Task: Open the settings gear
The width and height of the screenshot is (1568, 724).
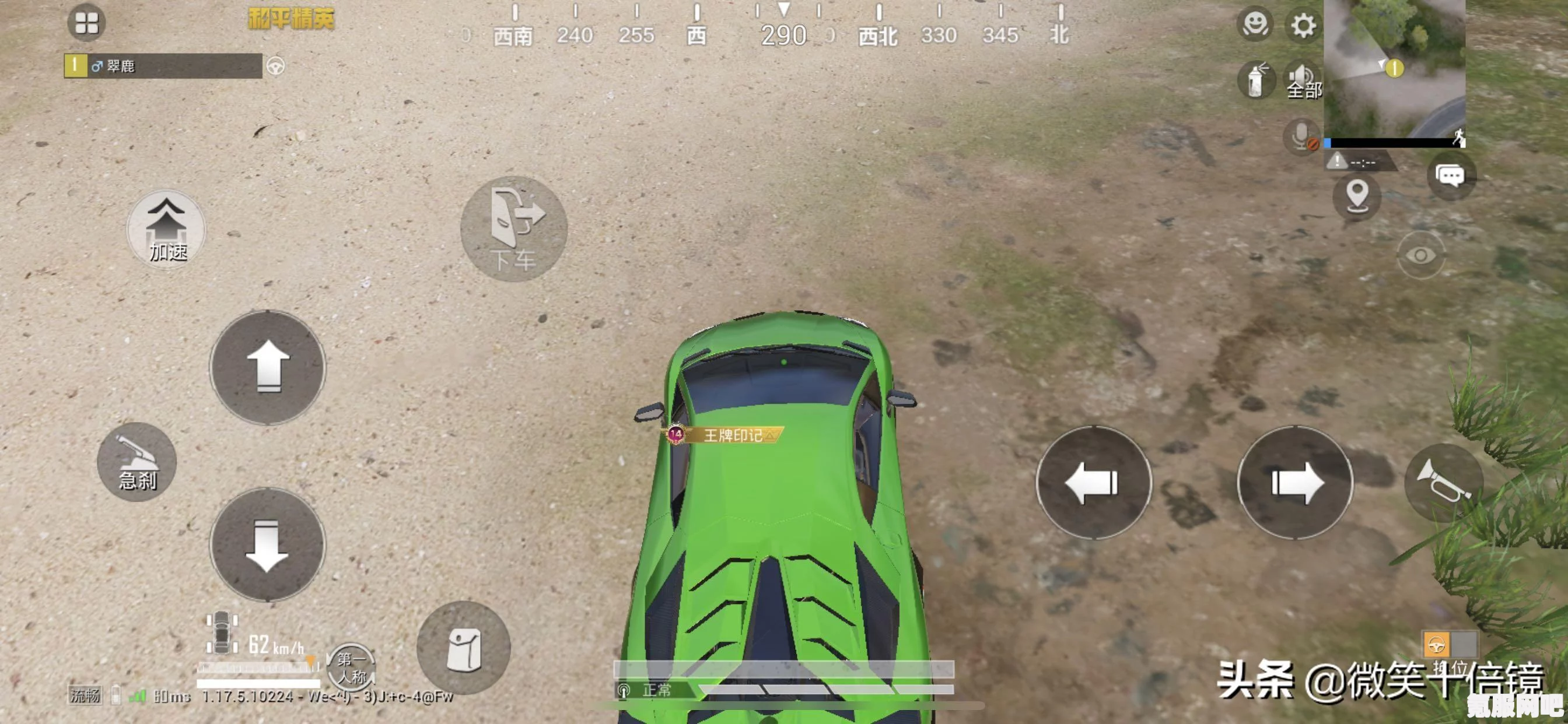Action: (x=1303, y=26)
